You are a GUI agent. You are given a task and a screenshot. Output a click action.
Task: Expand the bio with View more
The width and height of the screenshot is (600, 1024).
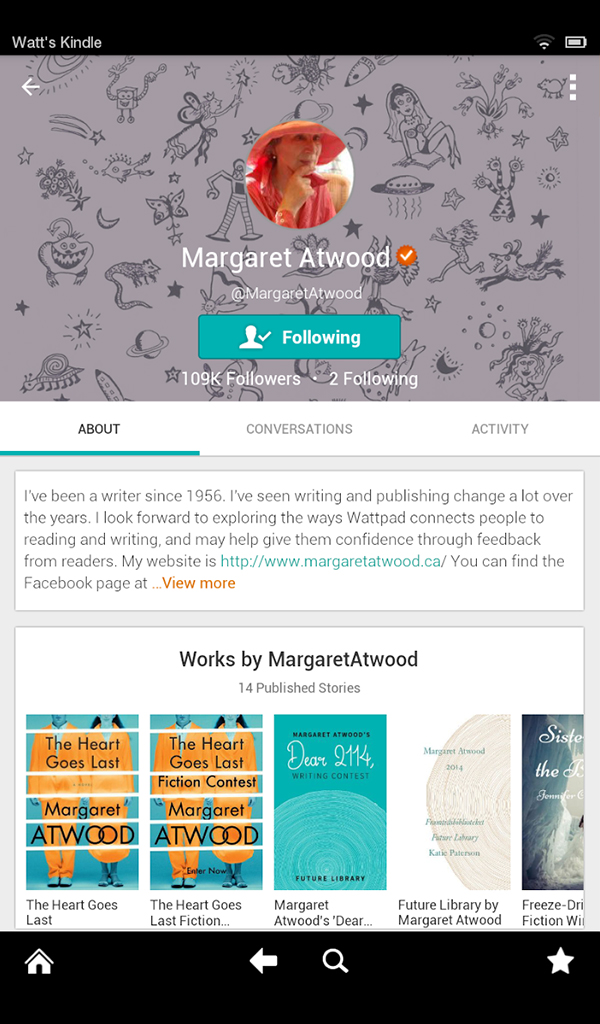(197, 583)
